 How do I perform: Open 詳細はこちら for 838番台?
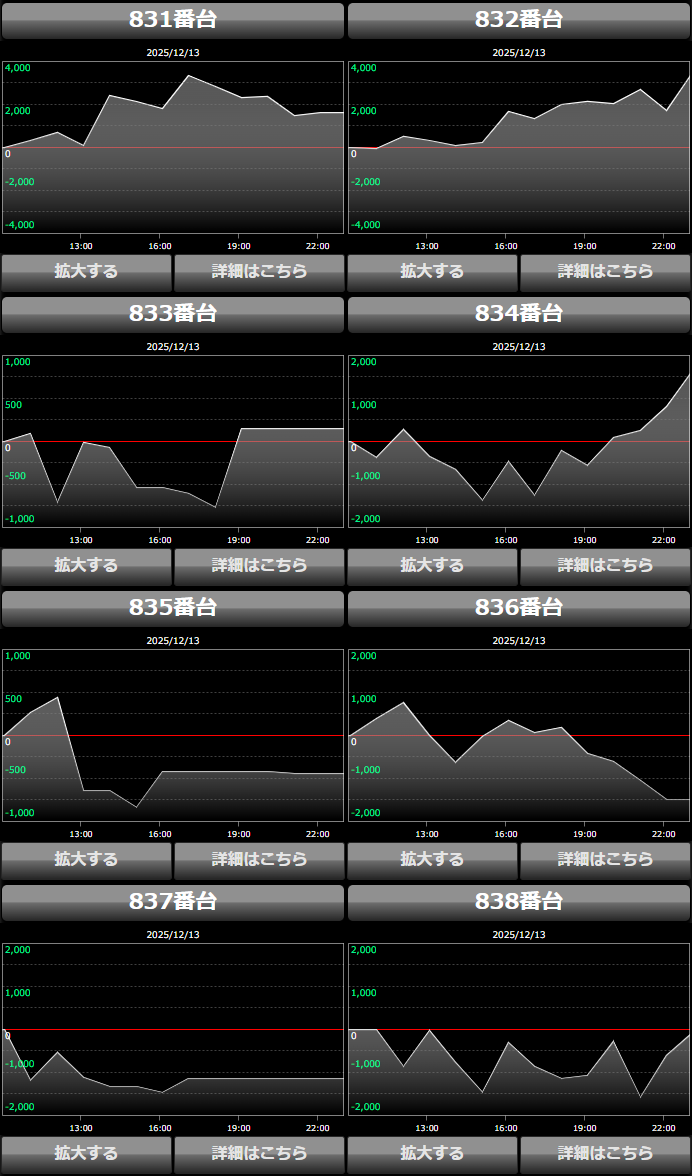pos(605,1153)
